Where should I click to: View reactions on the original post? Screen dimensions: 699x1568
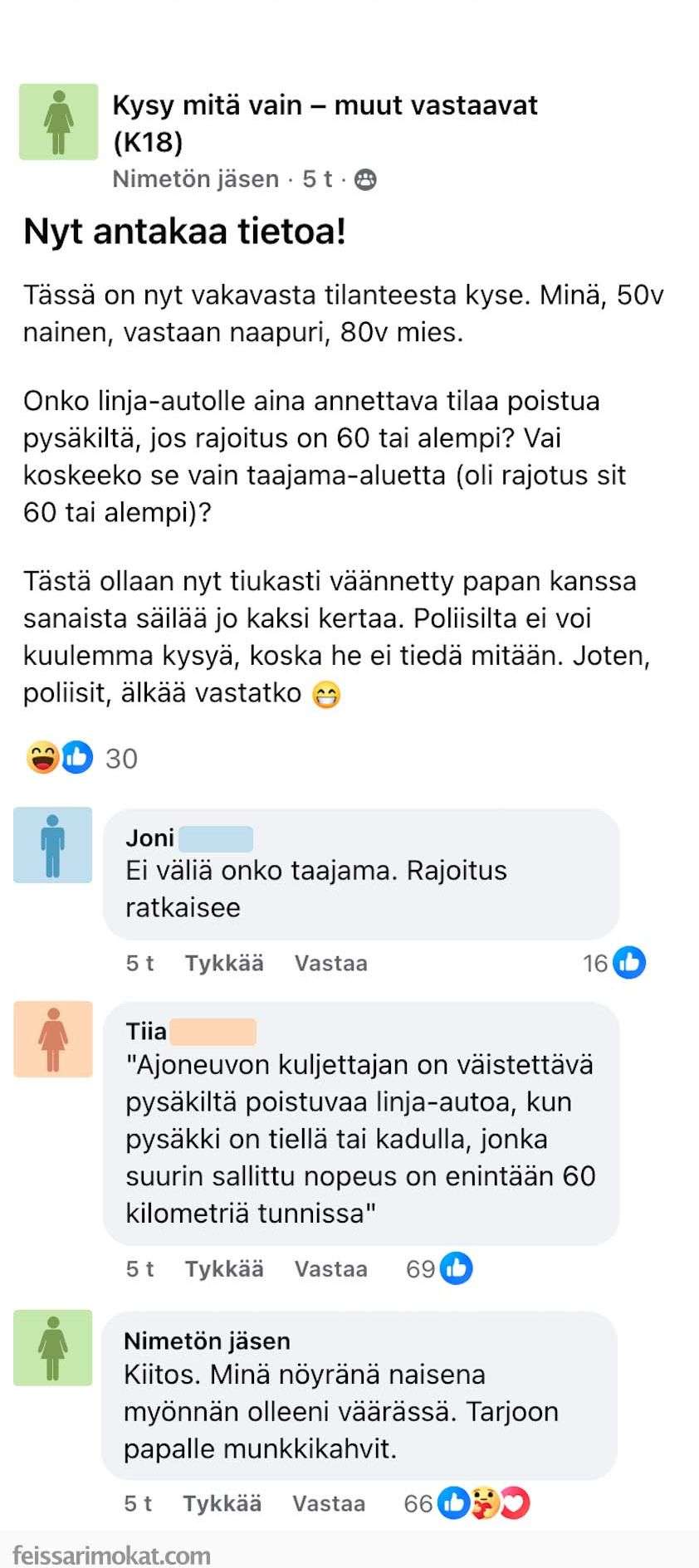81,758
